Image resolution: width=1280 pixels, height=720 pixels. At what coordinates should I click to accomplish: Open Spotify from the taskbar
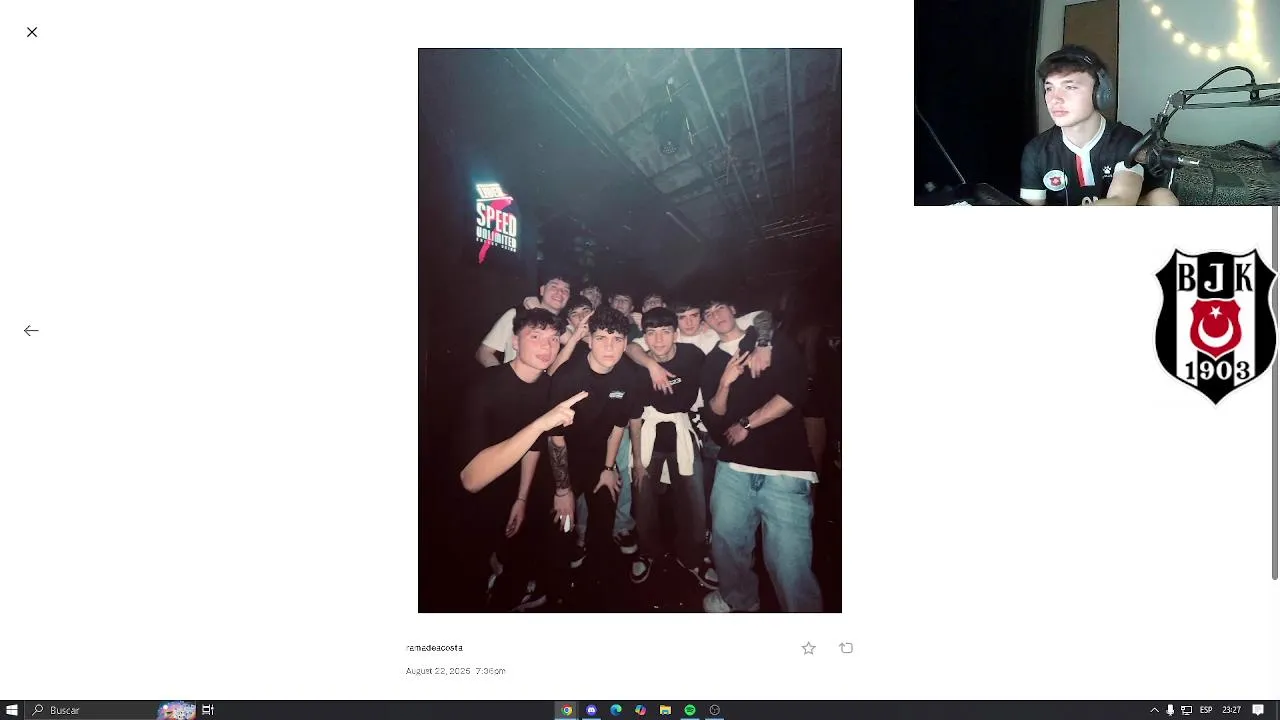click(x=690, y=710)
